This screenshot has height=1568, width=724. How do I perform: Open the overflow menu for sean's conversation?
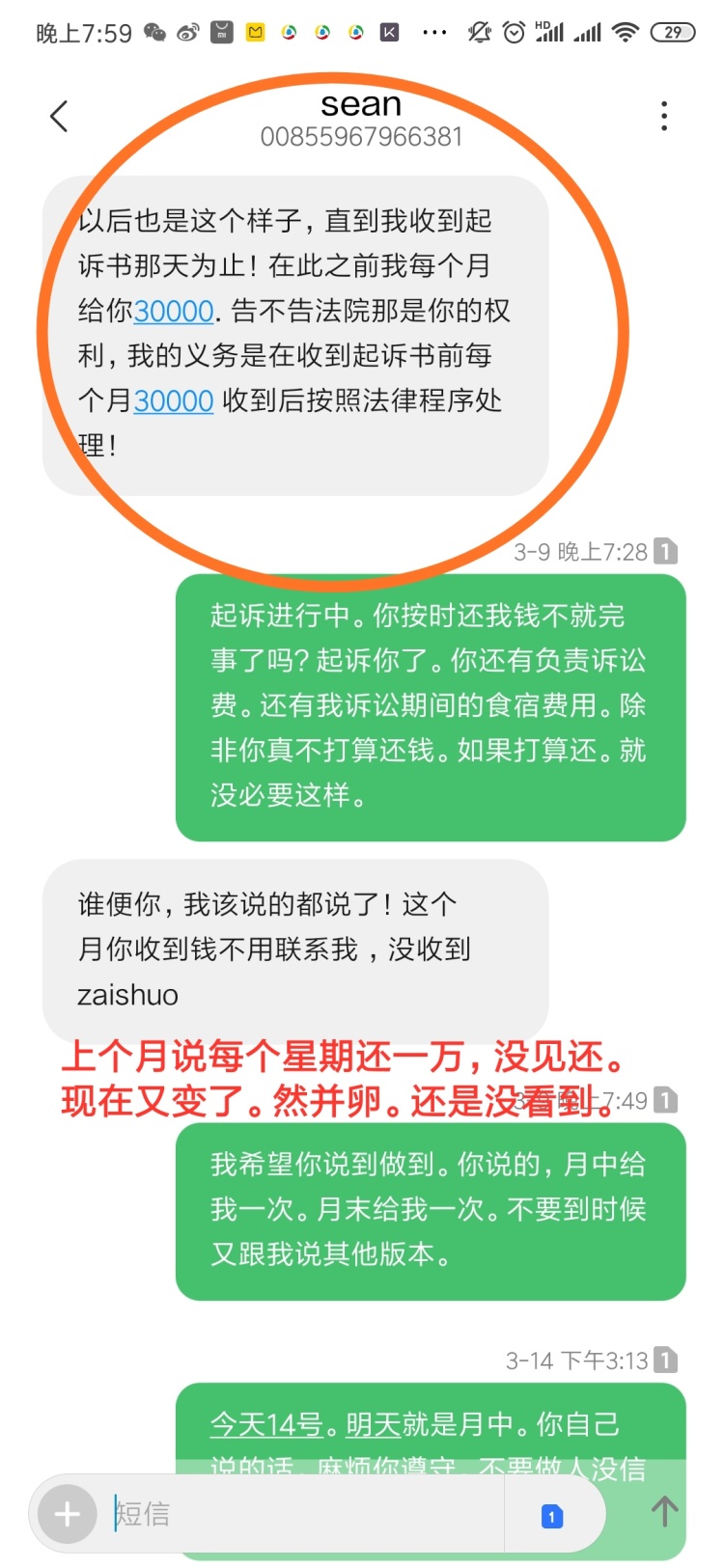pyautogui.click(x=663, y=117)
